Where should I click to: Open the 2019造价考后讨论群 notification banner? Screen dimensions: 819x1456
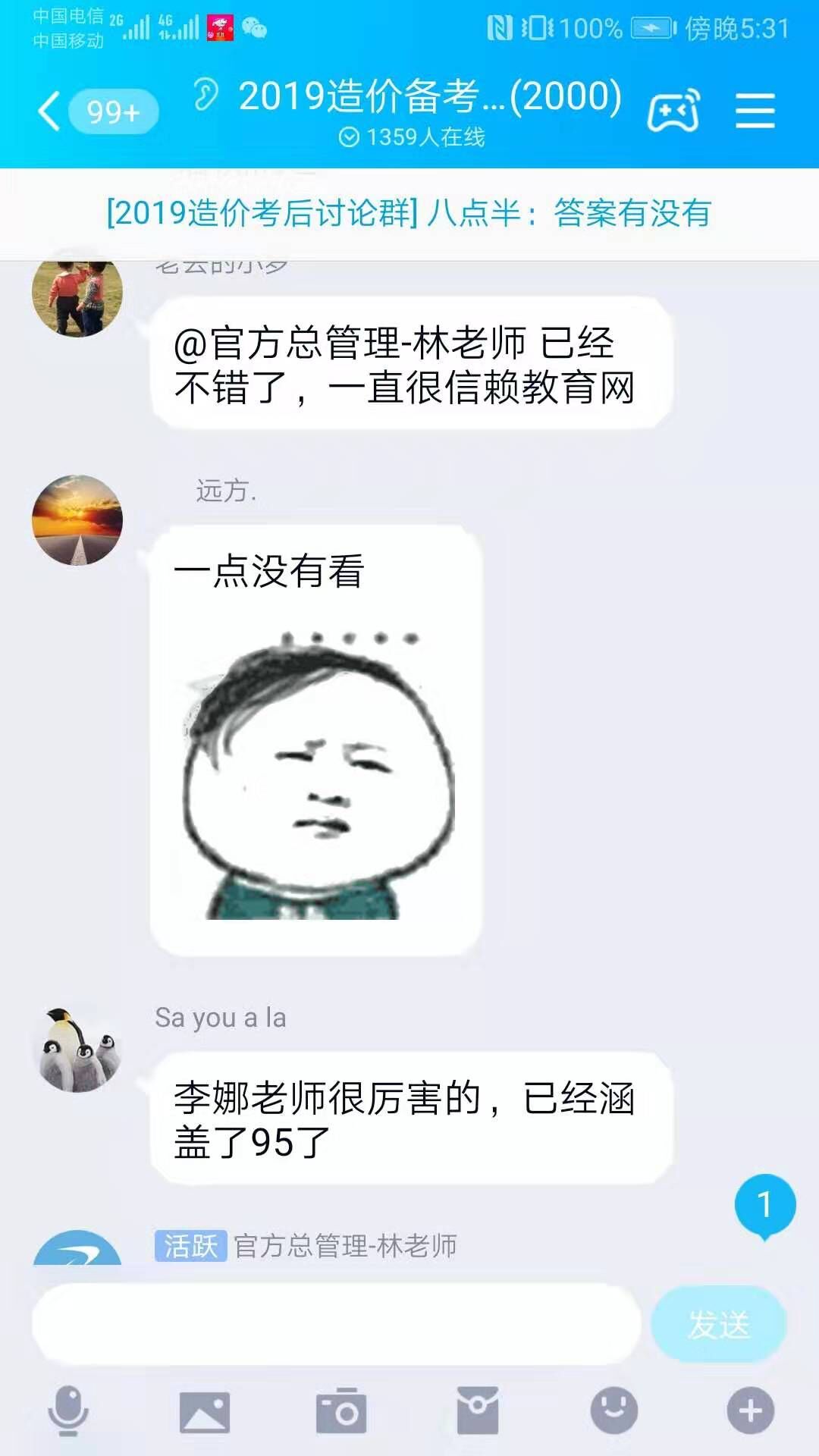[409, 213]
